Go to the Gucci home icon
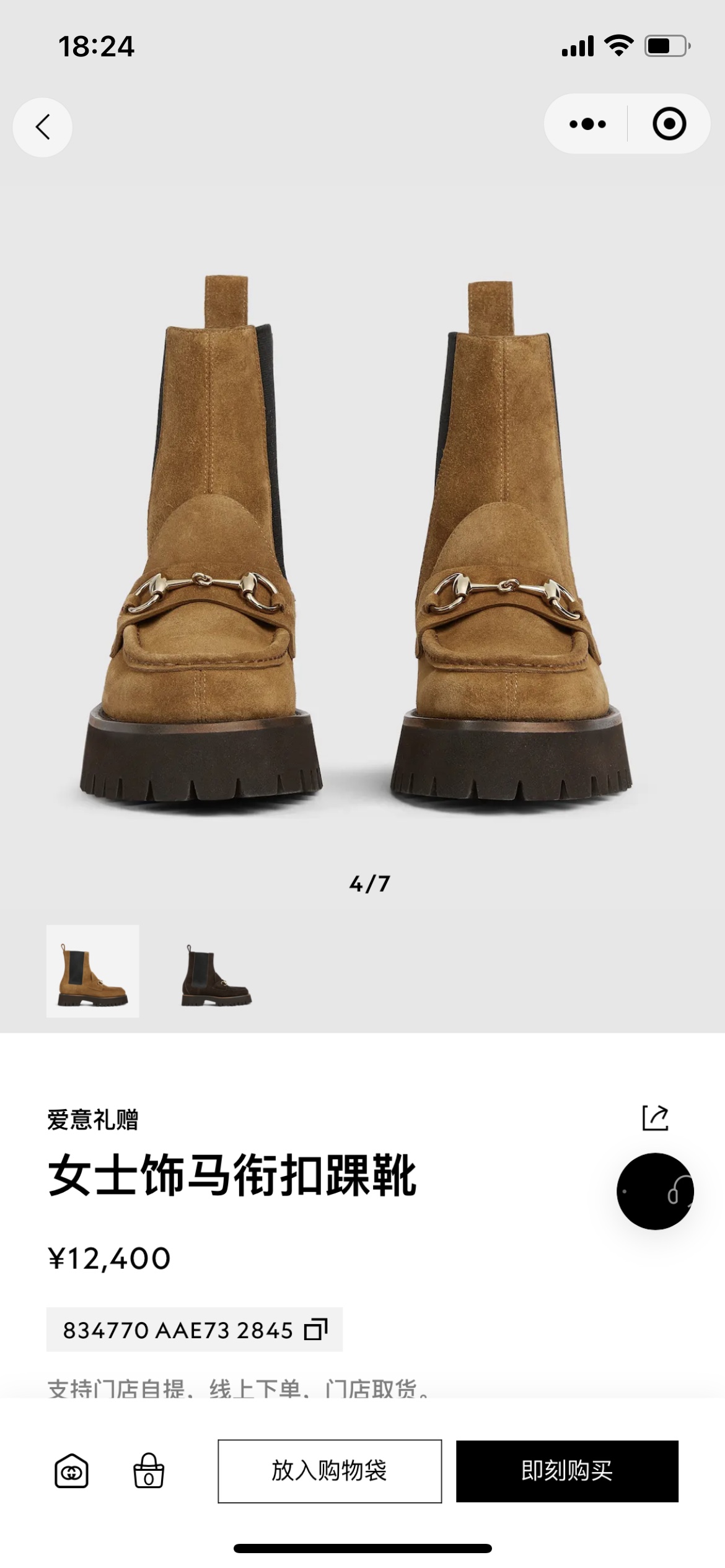The width and height of the screenshot is (725, 1568). 71,1471
